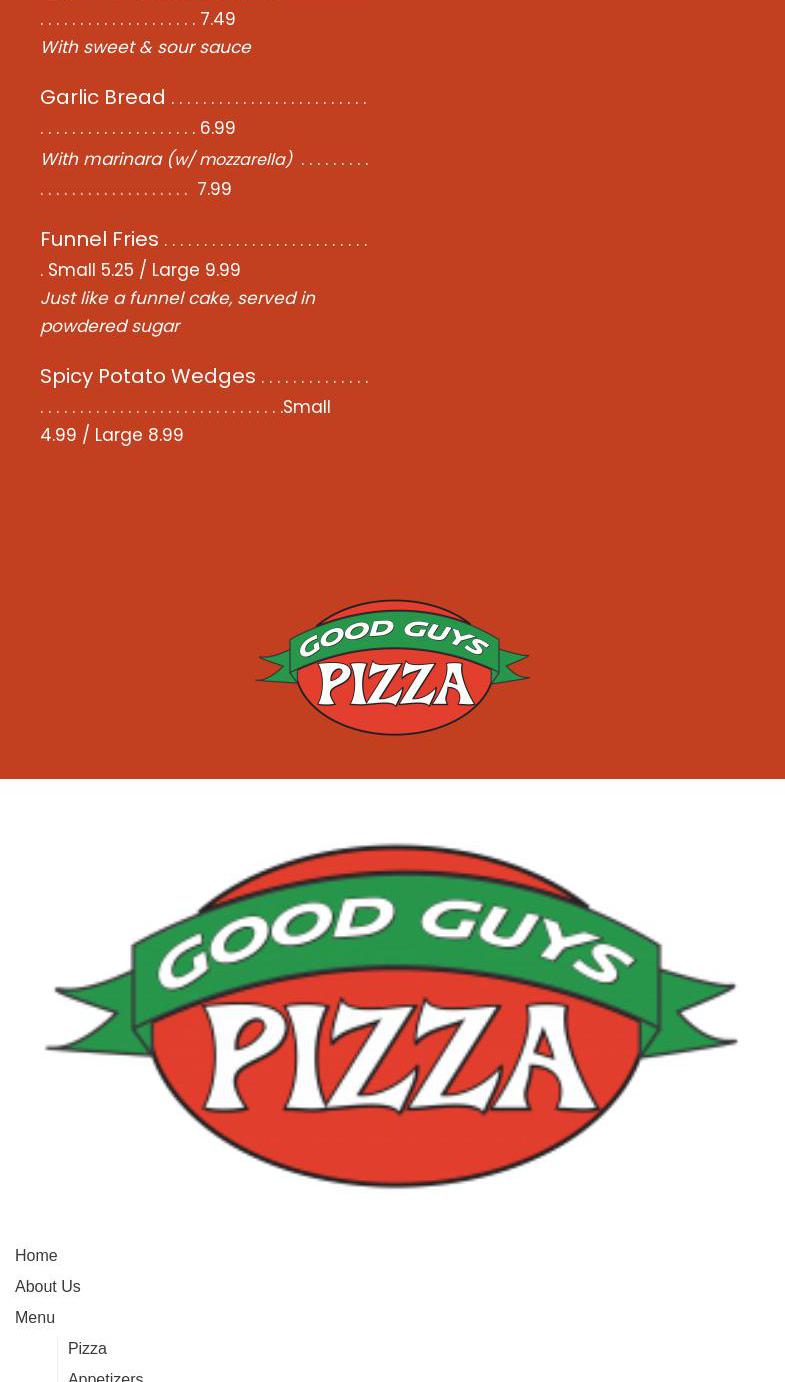
Task: Open the Home link
Action: (36, 1255)
